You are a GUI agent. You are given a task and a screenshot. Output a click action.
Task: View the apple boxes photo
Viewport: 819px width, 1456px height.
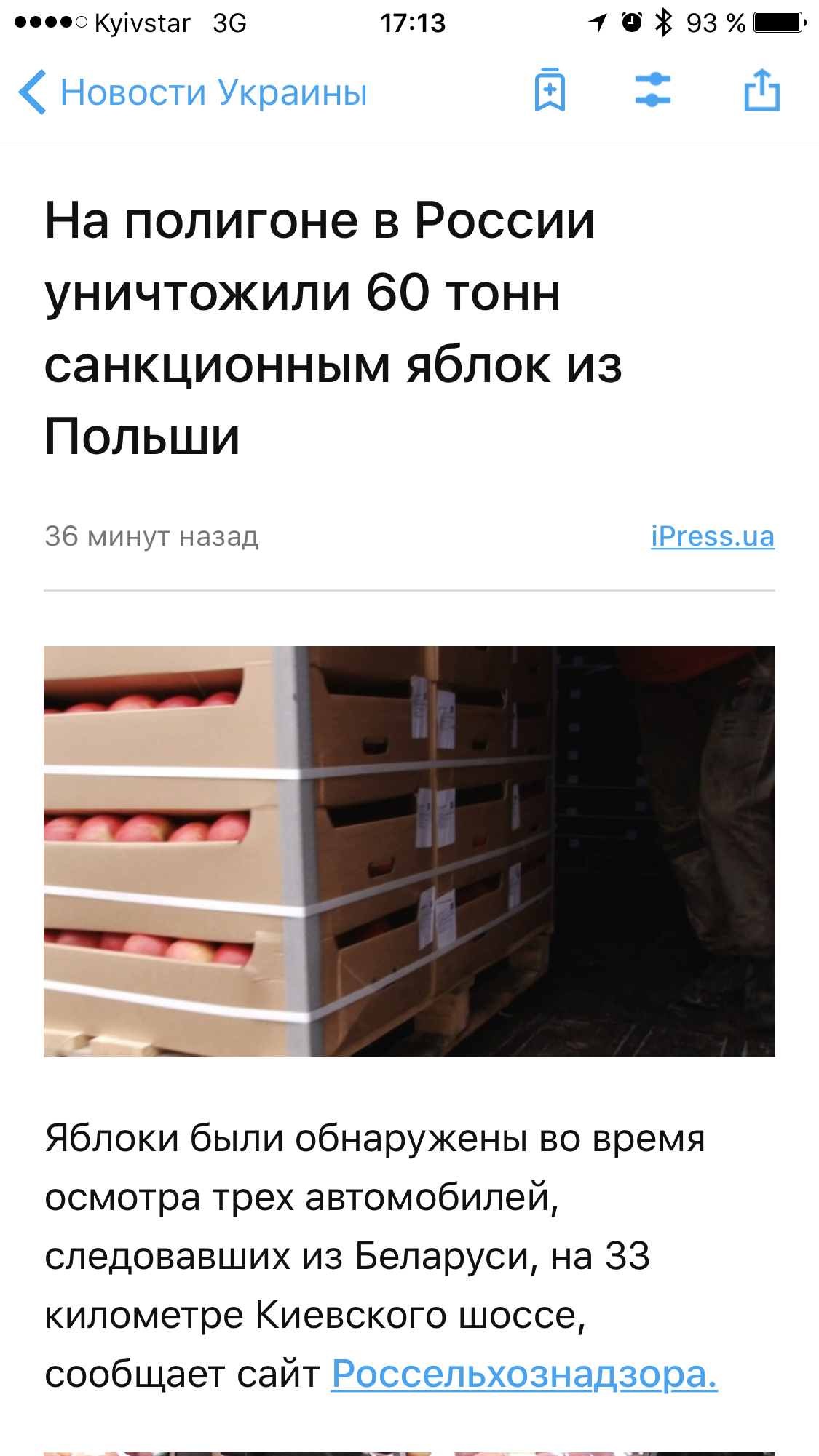pyautogui.click(x=409, y=851)
